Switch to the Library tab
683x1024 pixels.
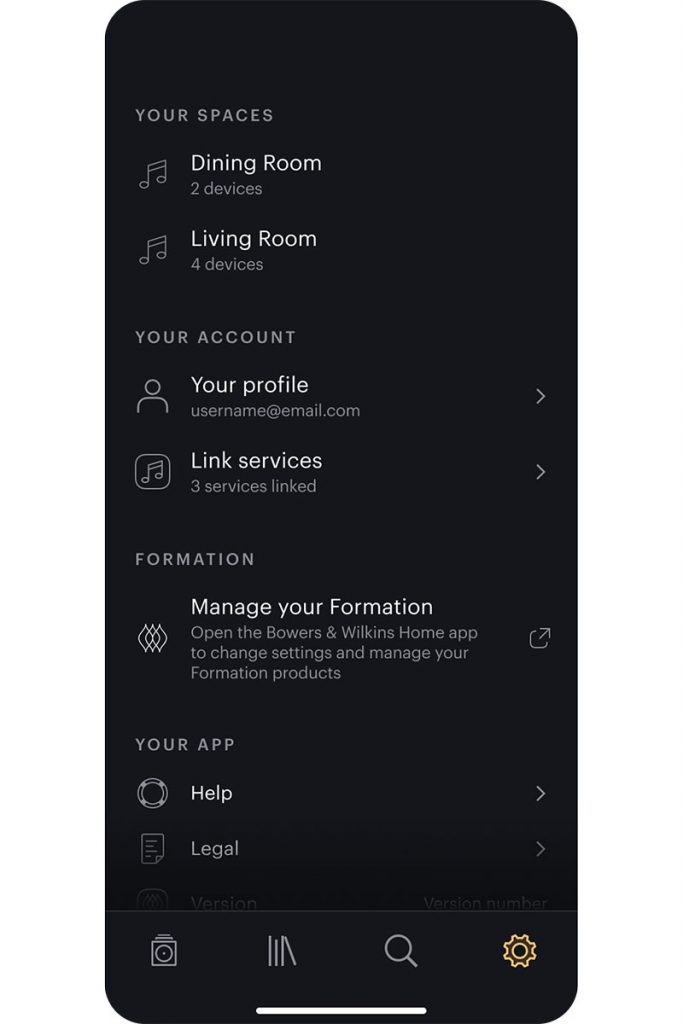(x=282, y=951)
